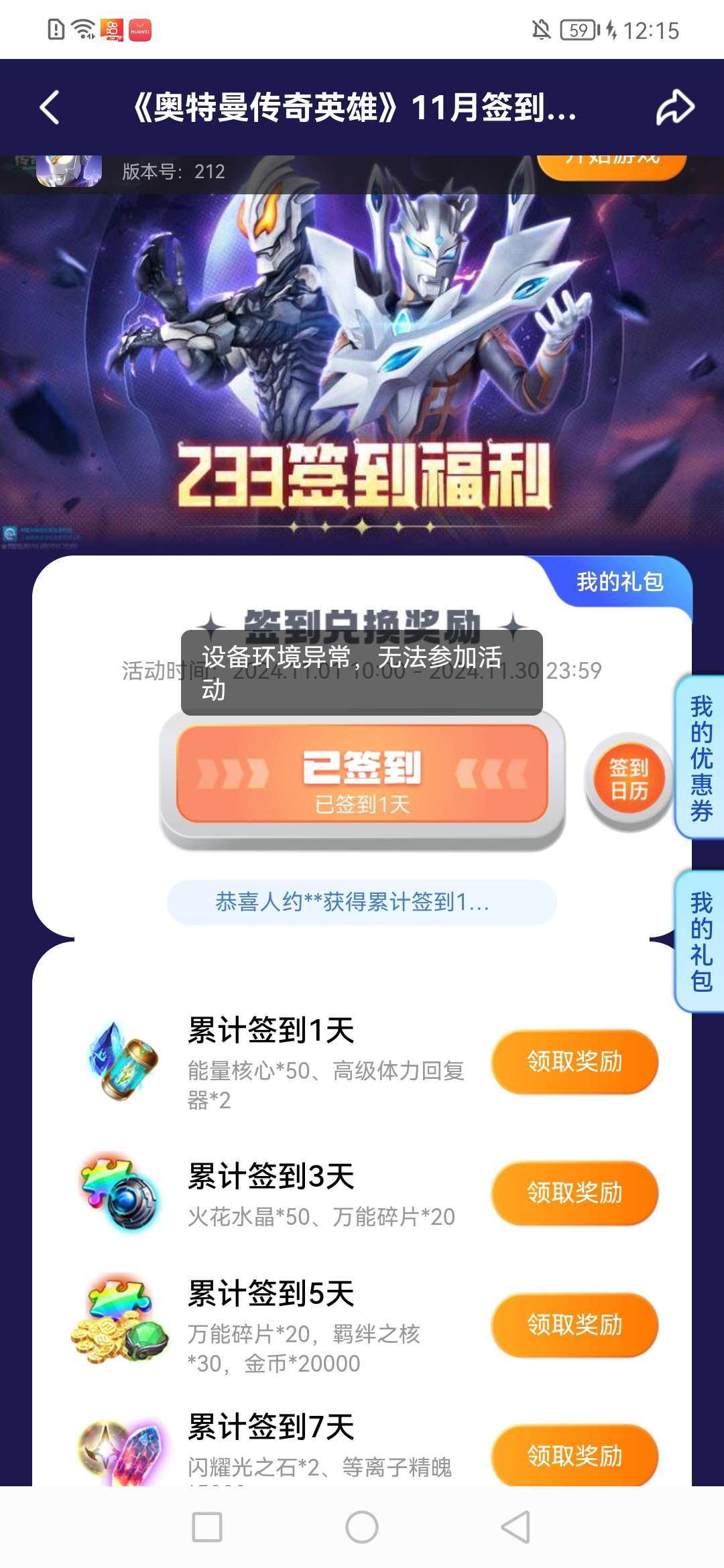Image resolution: width=724 pixels, height=1568 pixels.
Task: Share this sign-in event page
Action: tap(674, 107)
